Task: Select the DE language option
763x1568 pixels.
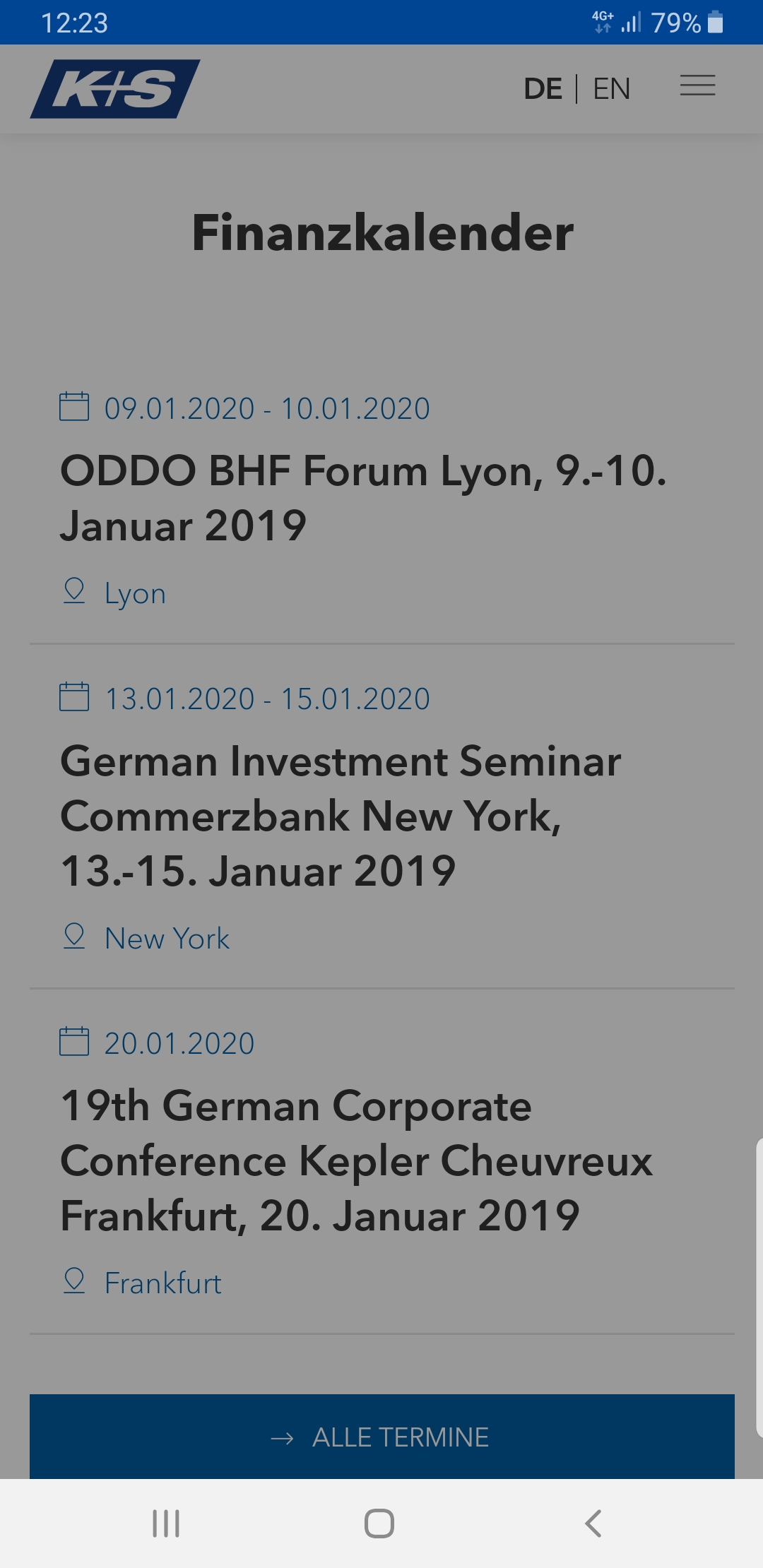Action: 543,89
